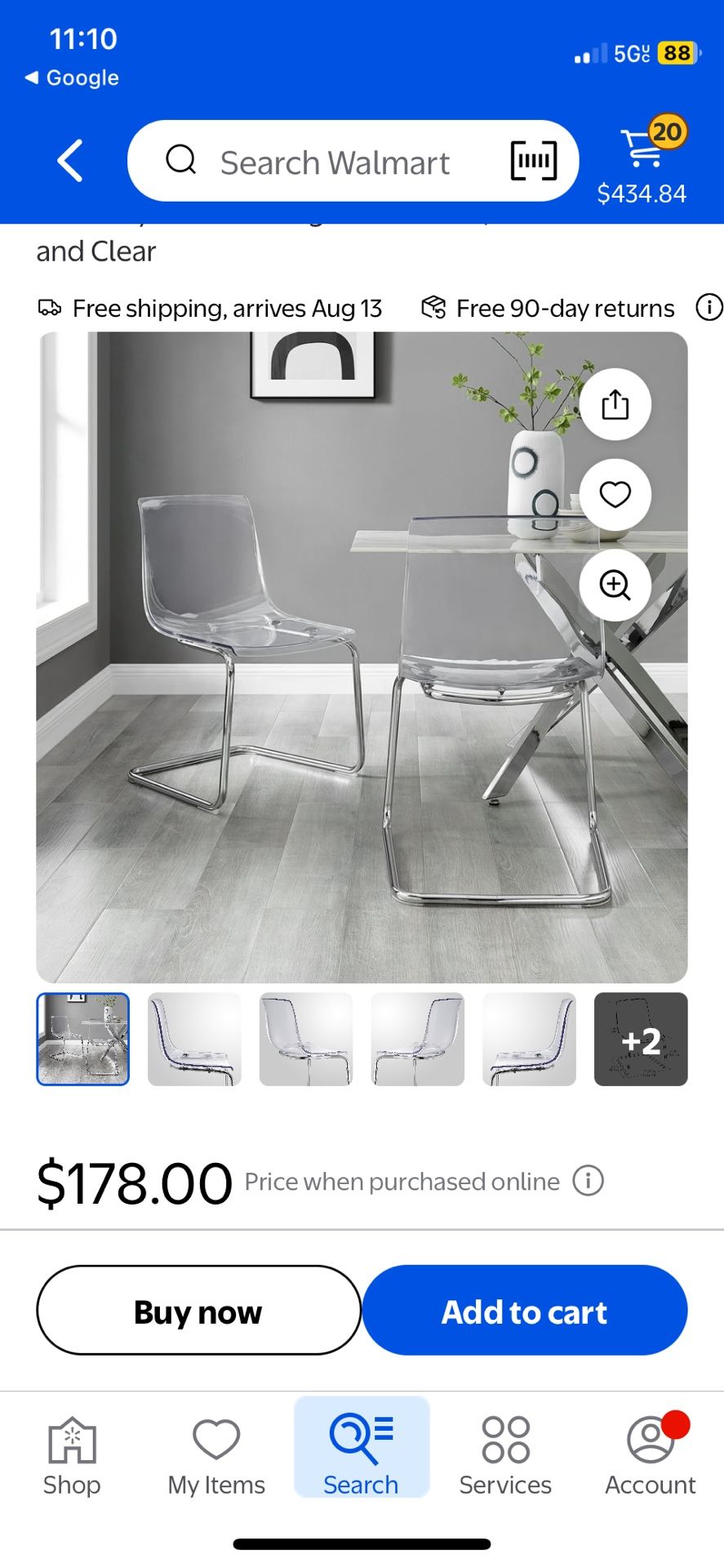Reveal remaining photos with the +2 tile

tap(640, 1039)
